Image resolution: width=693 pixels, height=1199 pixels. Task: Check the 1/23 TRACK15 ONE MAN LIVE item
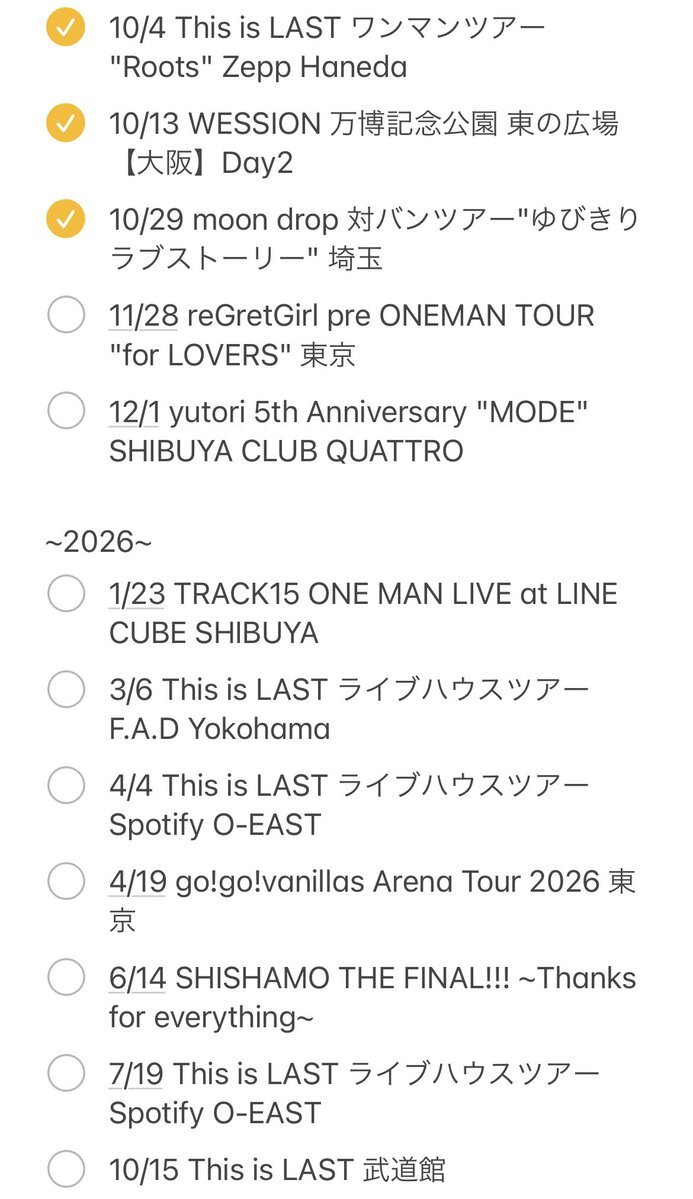(x=66, y=594)
